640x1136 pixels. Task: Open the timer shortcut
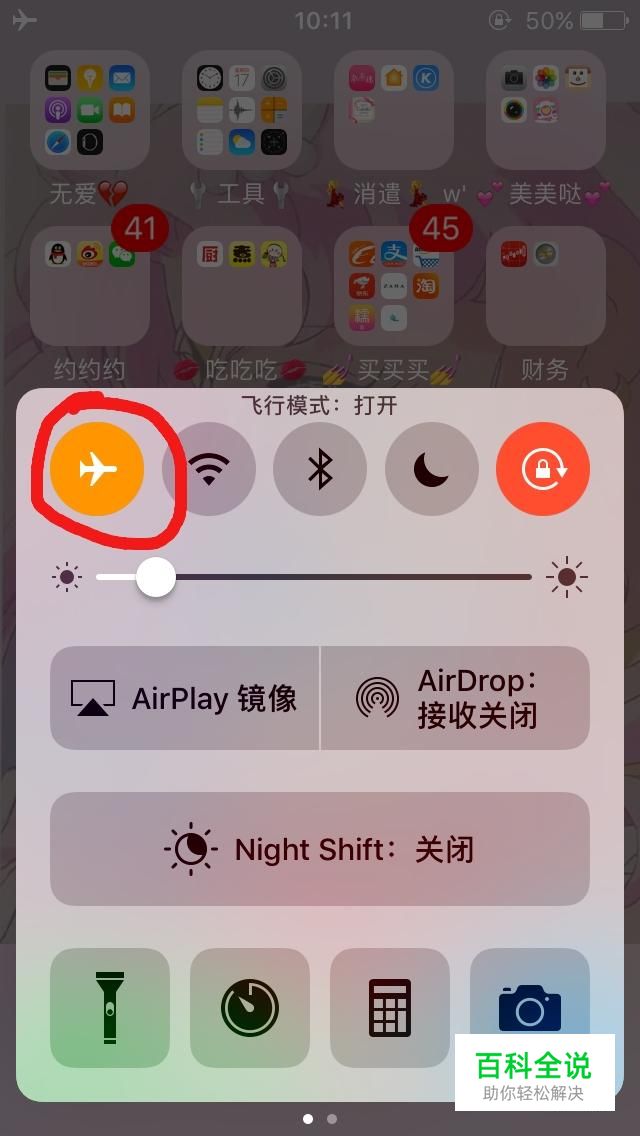(250, 1008)
